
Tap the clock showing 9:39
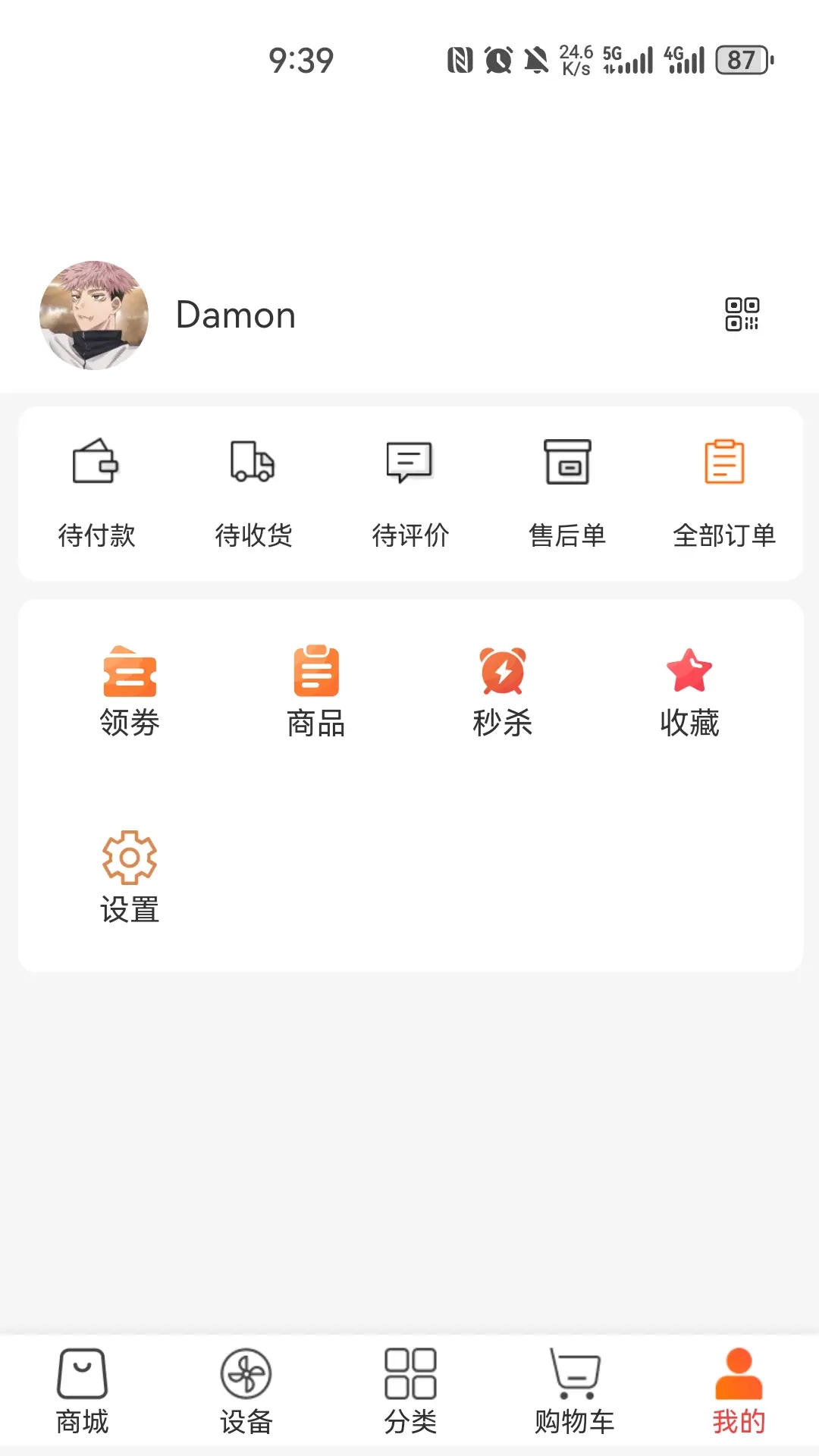pyautogui.click(x=300, y=61)
